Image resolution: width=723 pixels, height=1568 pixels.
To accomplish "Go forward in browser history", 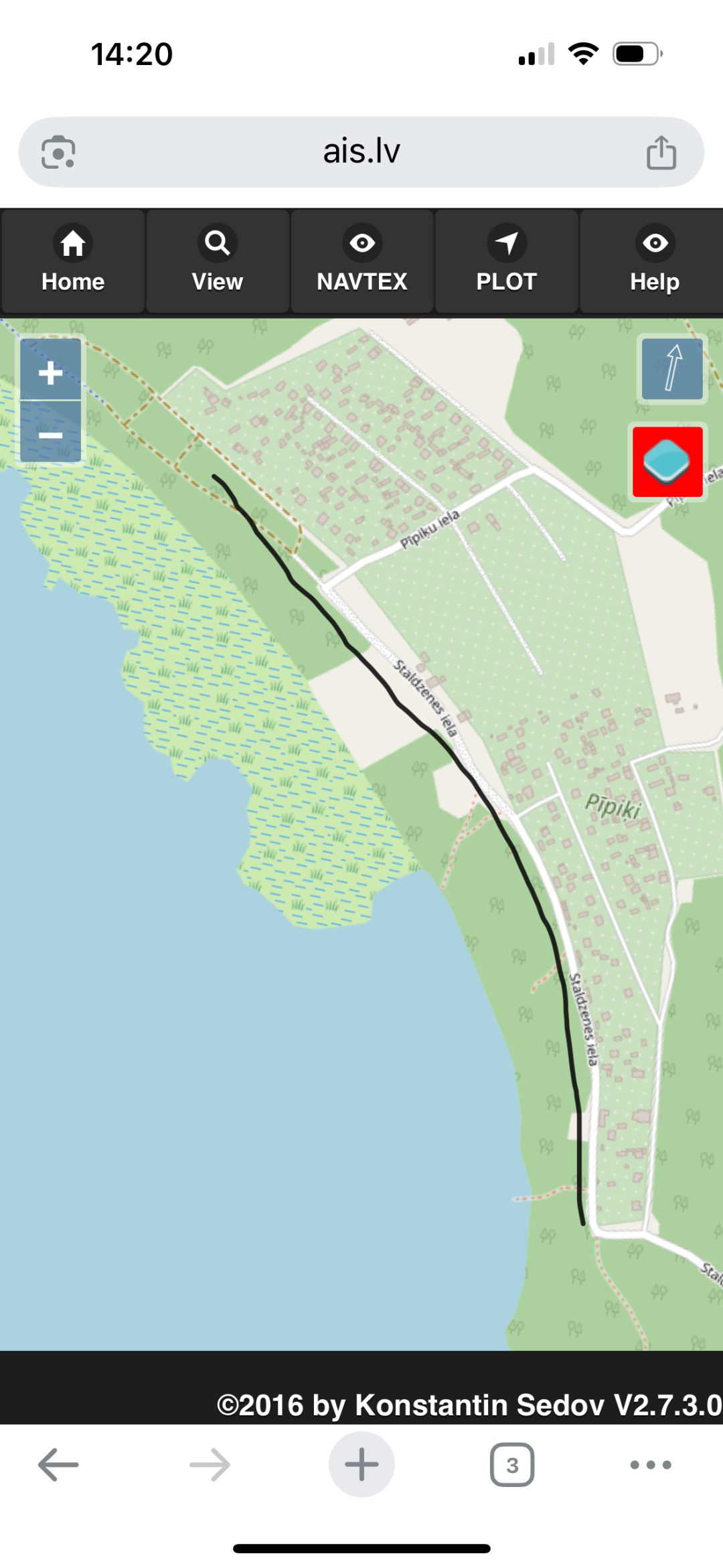I will pos(210,1465).
